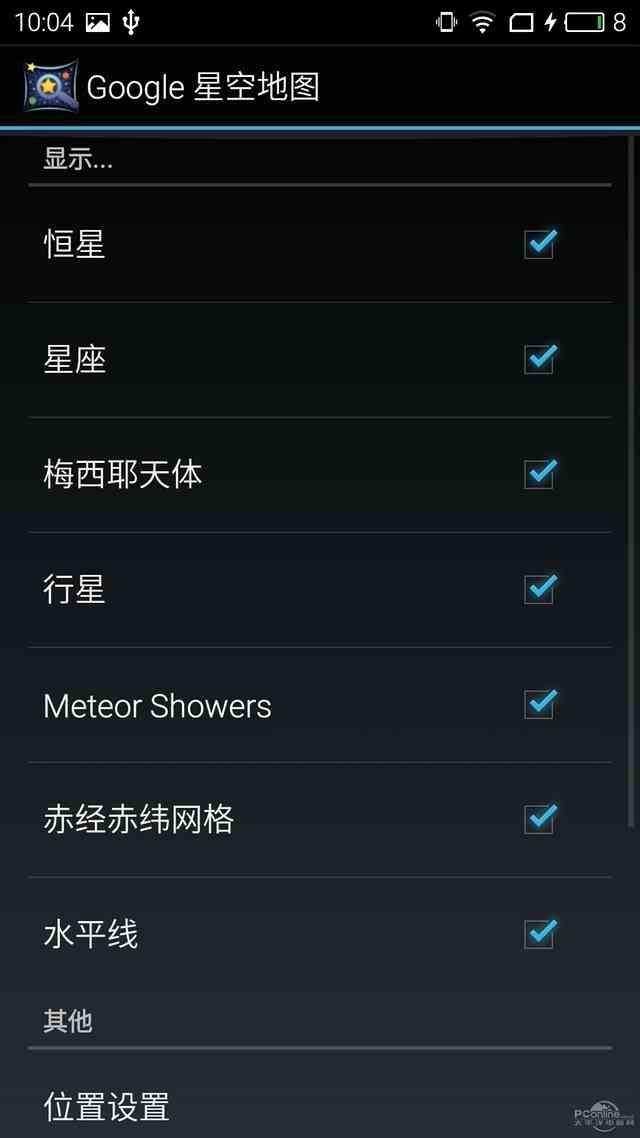The width and height of the screenshot is (640, 1138).
Task: Turn off the 行星 checkbox
Action: (x=539, y=589)
